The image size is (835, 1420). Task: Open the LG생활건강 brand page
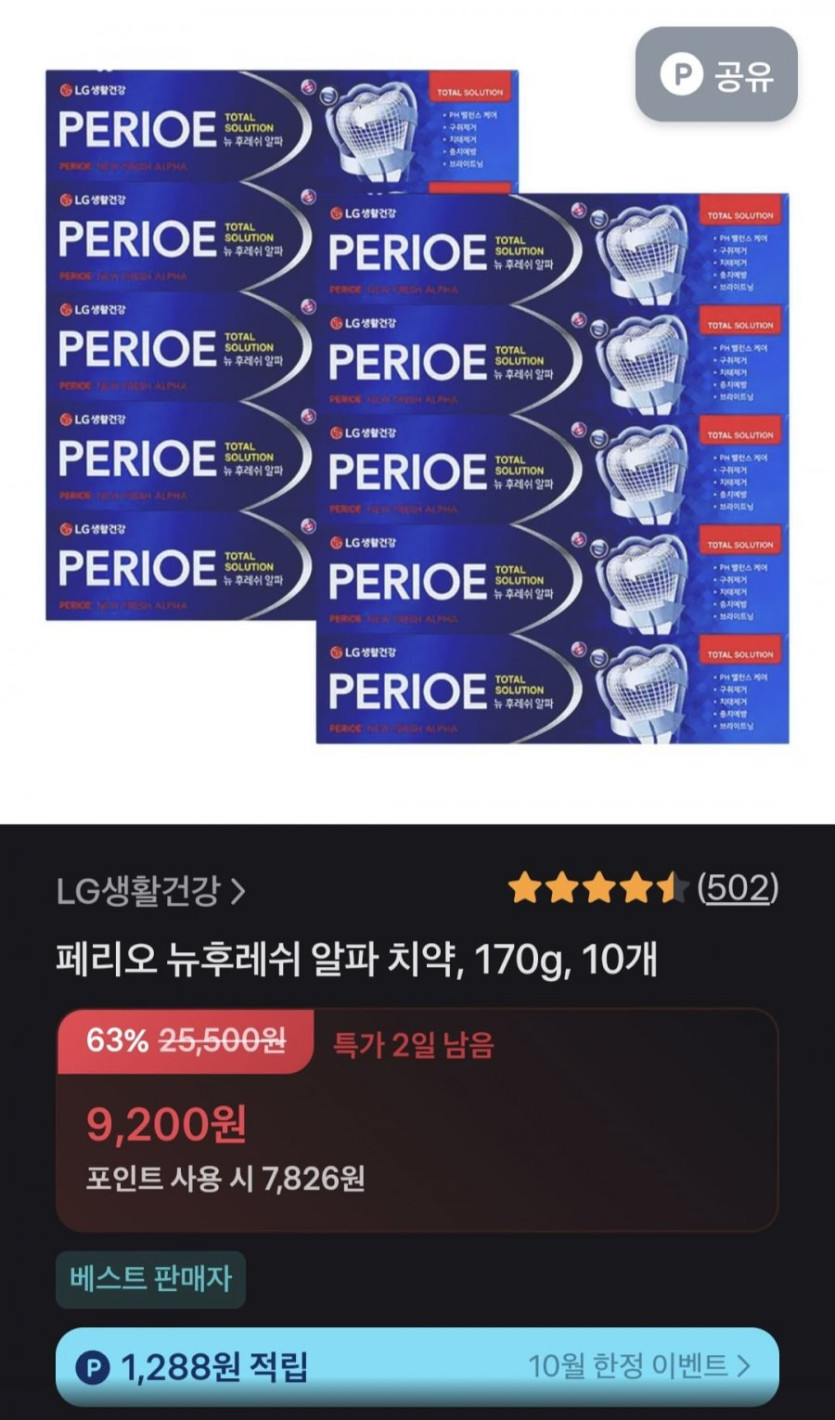pos(151,890)
